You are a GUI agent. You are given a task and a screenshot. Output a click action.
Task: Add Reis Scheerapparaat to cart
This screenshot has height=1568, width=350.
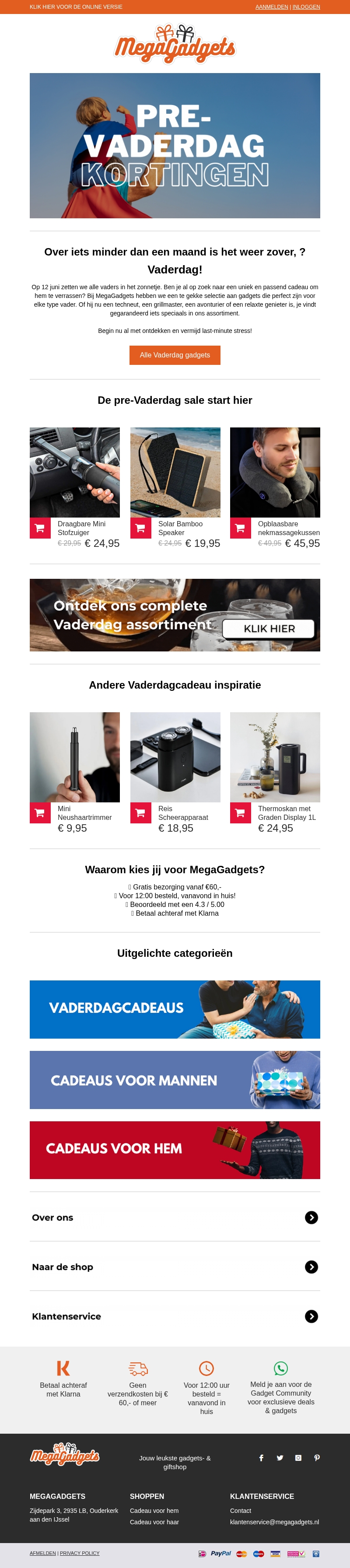pyautogui.click(x=140, y=812)
